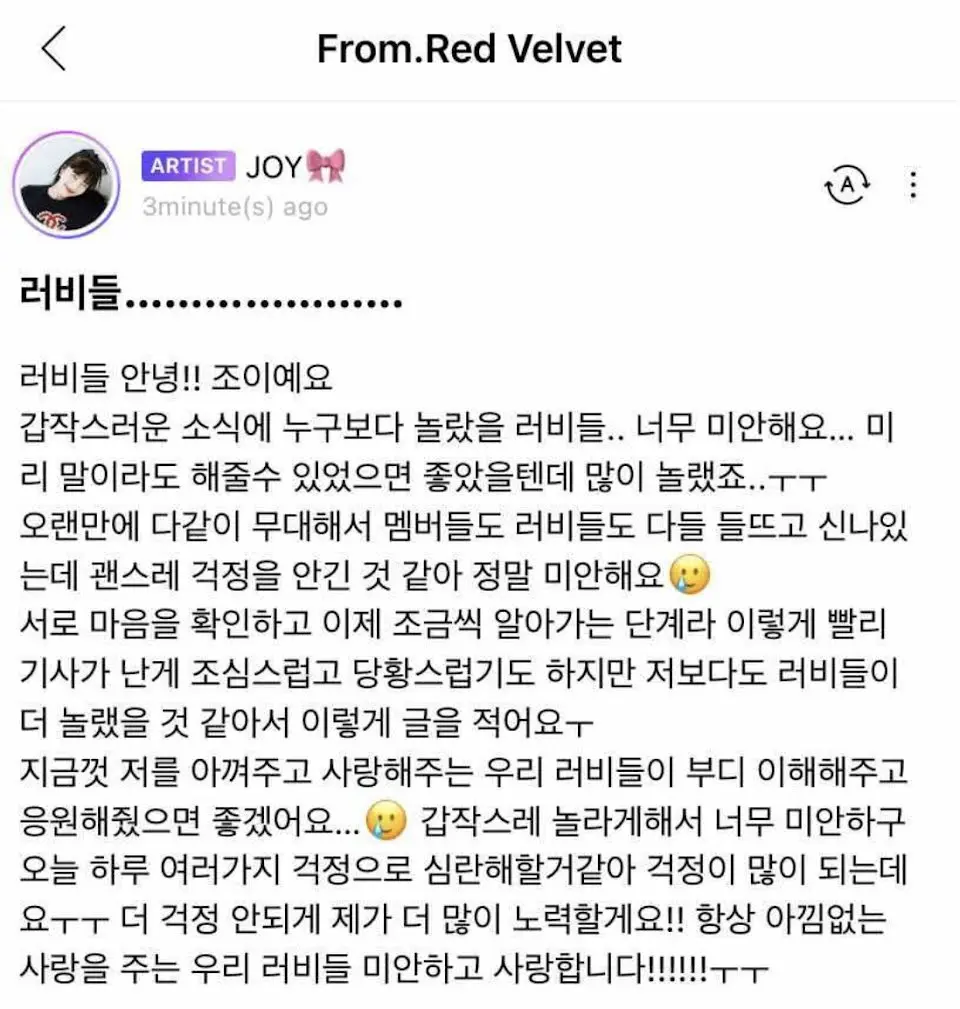Image resolution: width=960 pixels, height=1009 pixels.
Task: Open the overflow menu on JOY's post
Action: [x=912, y=185]
